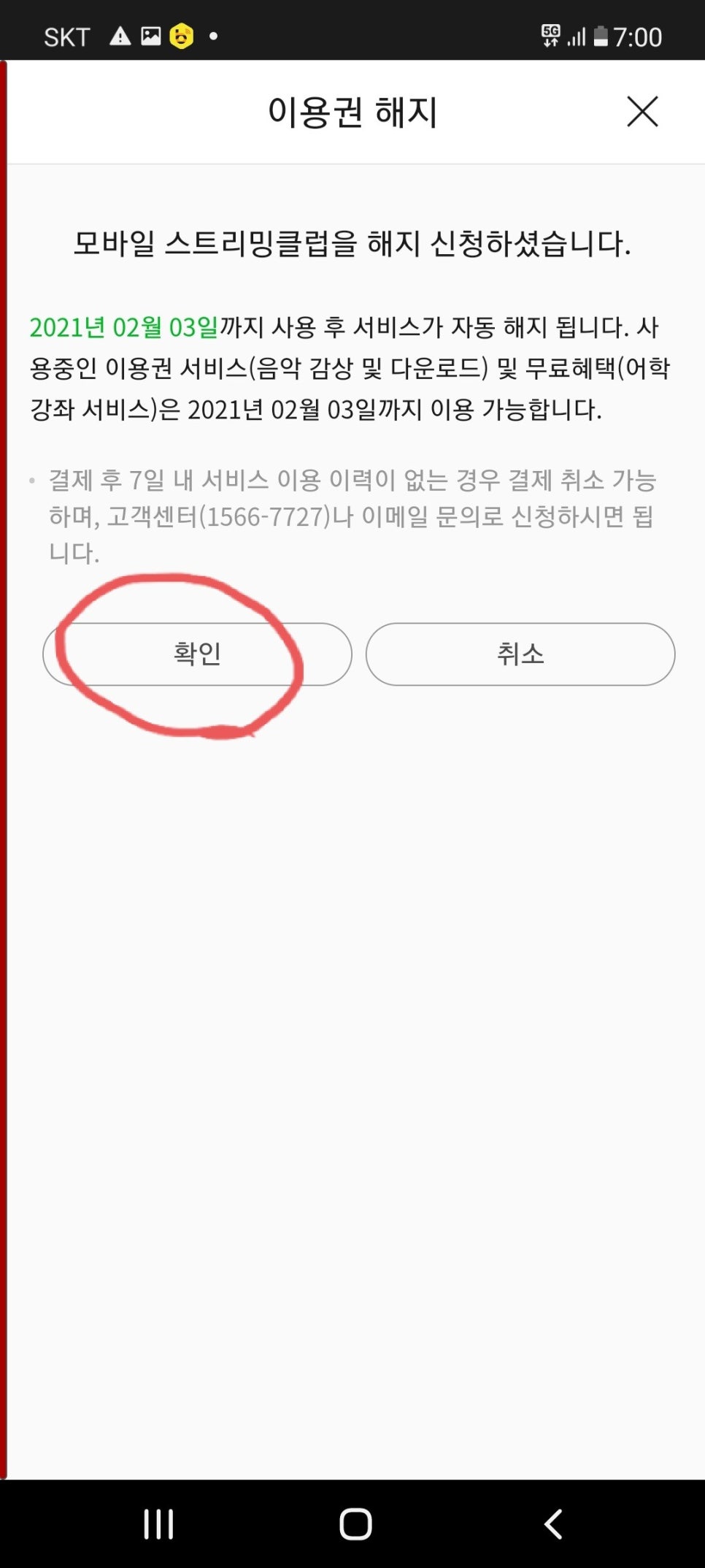Go back using the system back button
Image resolution: width=705 pixels, height=1568 pixels.
coord(553,1523)
